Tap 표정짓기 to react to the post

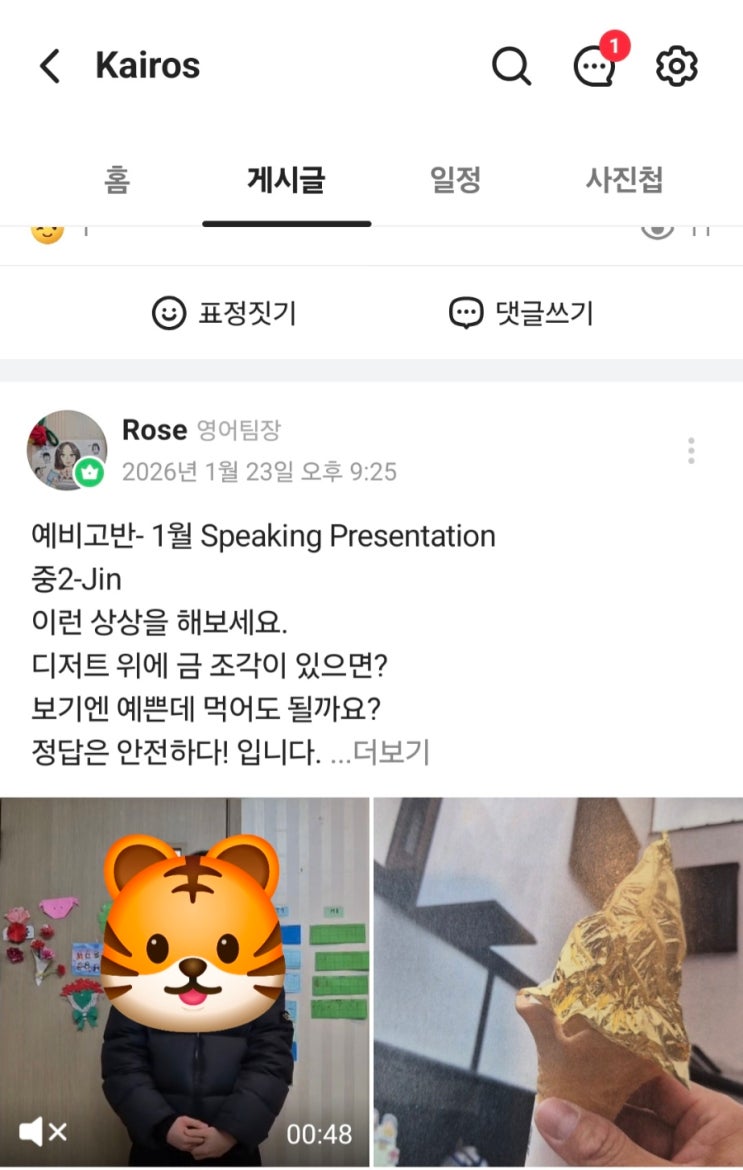224,314
